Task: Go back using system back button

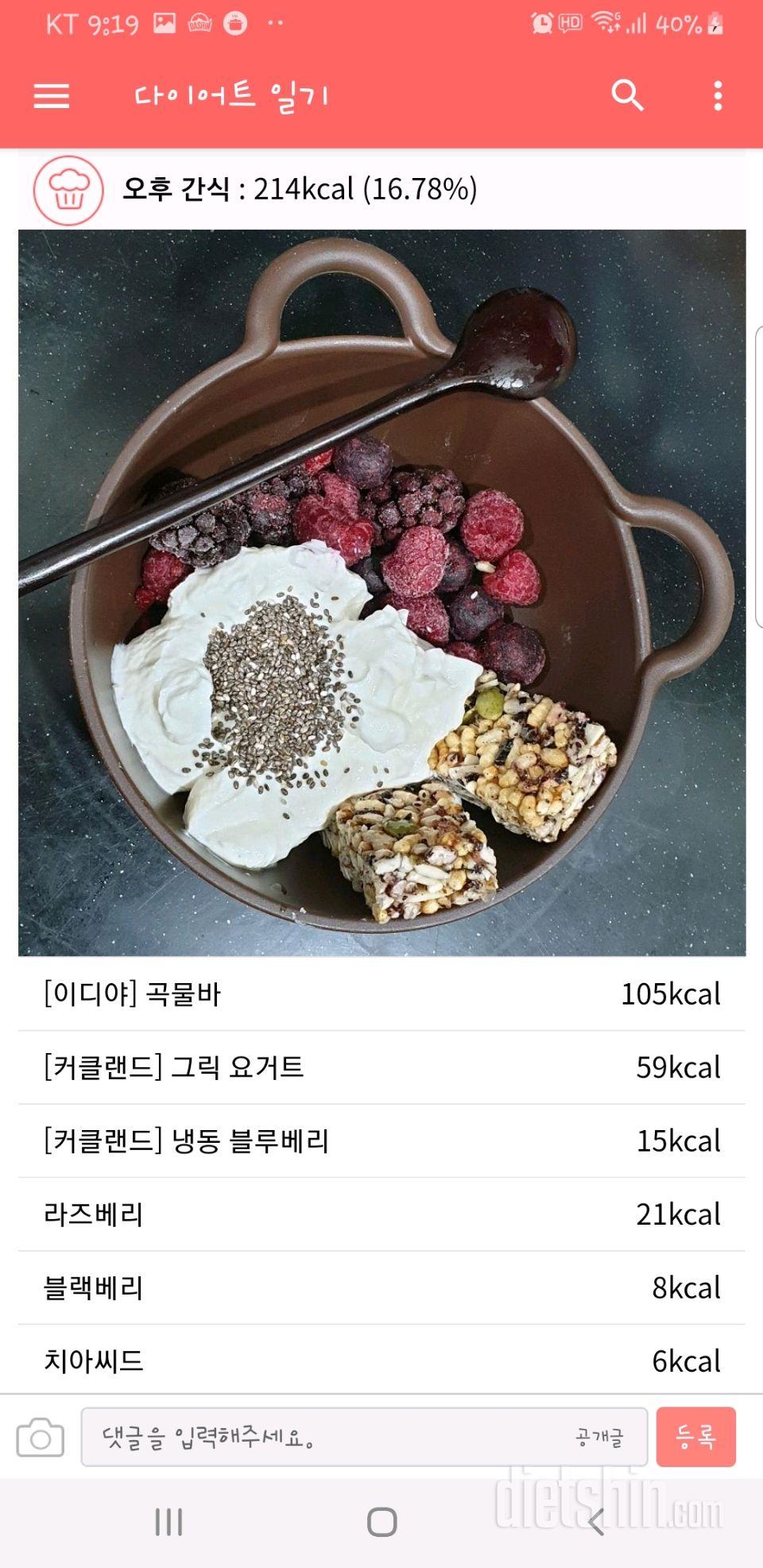Action: click(x=596, y=1522)
